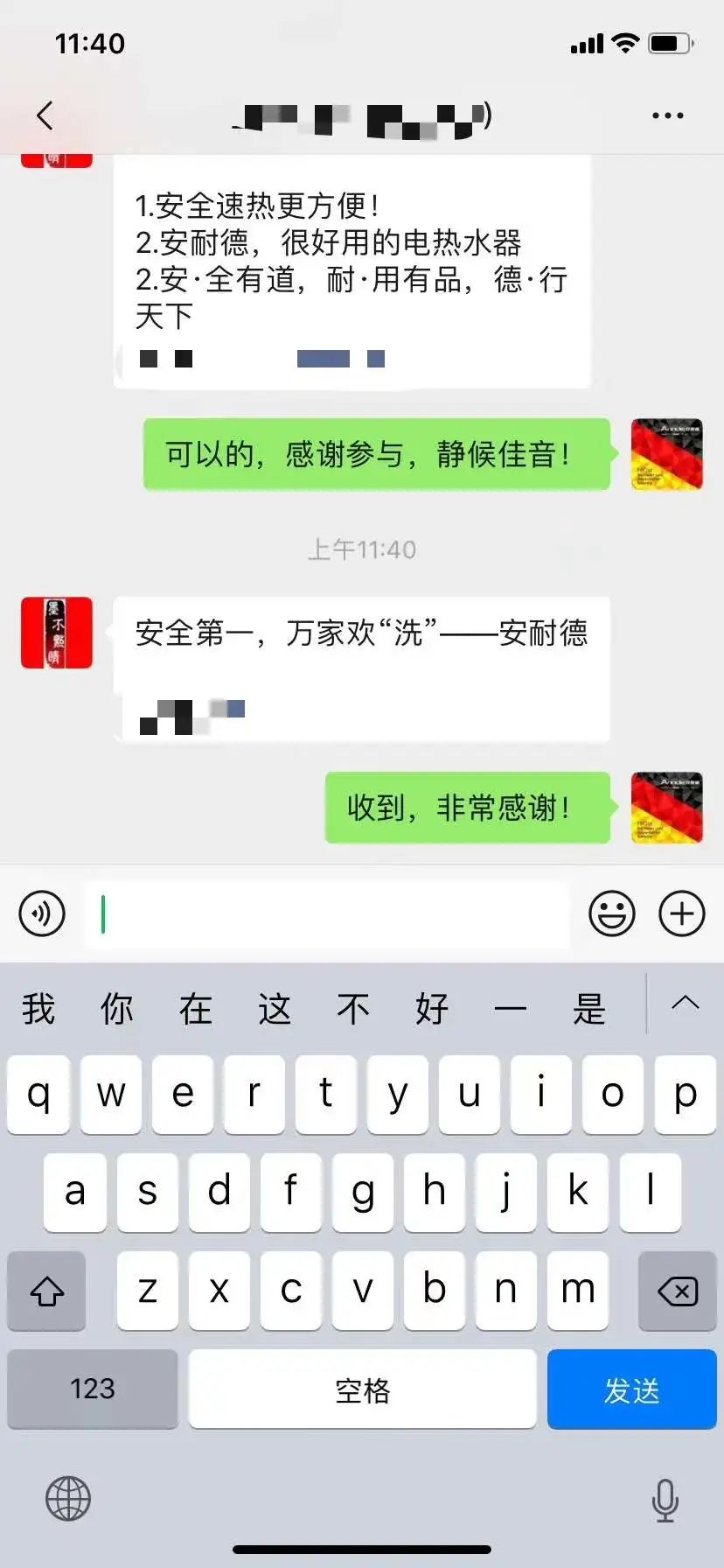Expand the keyboard candidate list
This screenshot has height=1568, width=724.
[x=685, y=1004]
